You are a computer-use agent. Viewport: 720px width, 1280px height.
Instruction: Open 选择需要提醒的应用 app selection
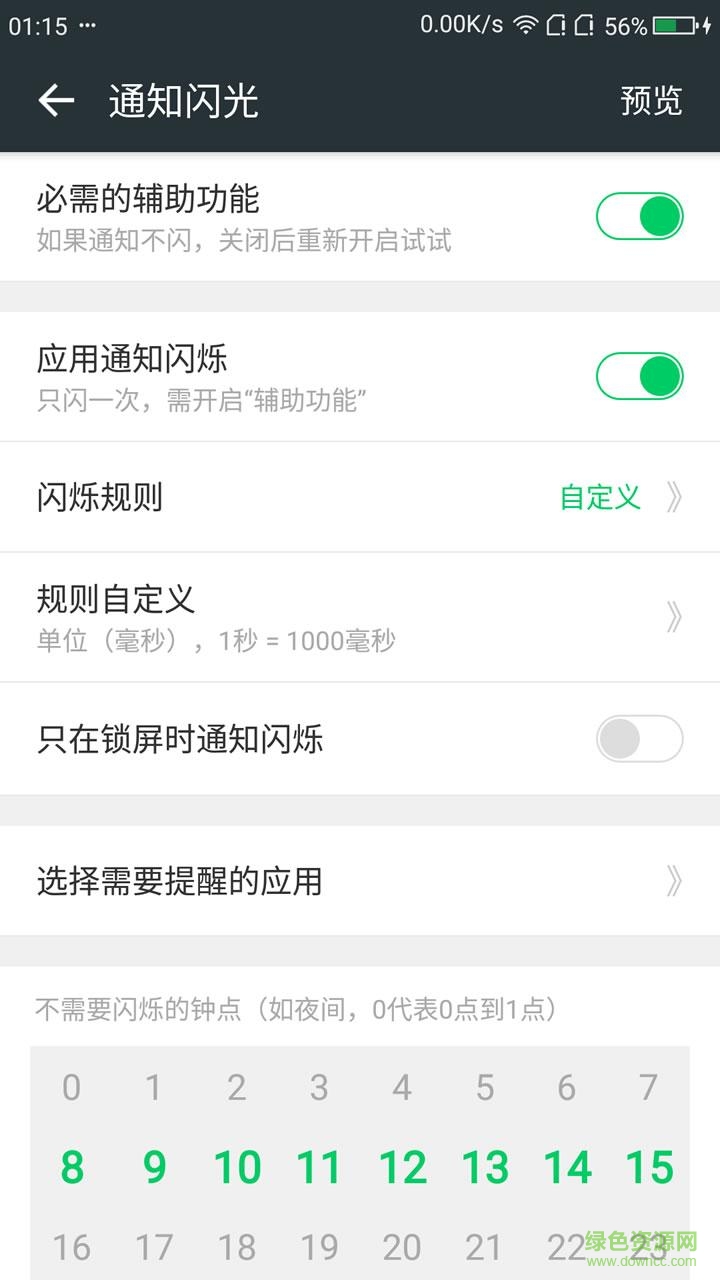click(672, 882)
